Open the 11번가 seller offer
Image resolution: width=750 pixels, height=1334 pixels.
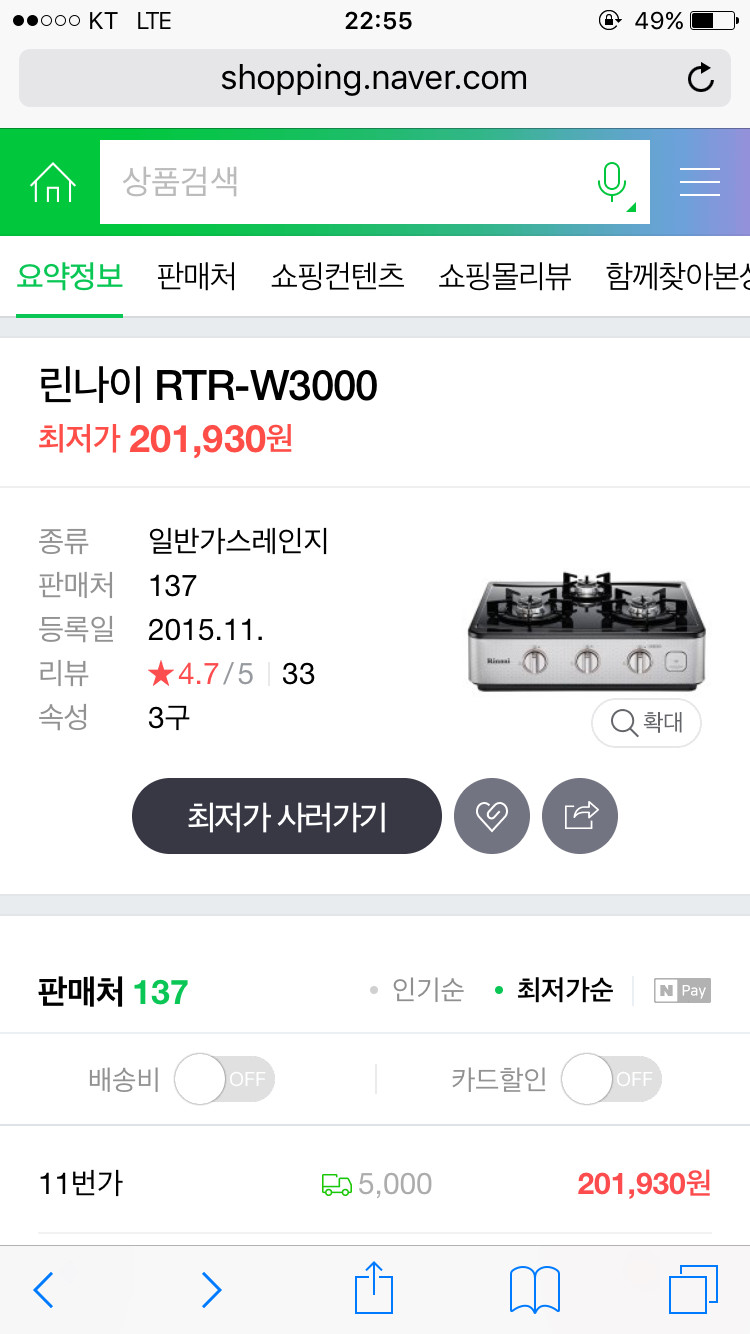374,1184
